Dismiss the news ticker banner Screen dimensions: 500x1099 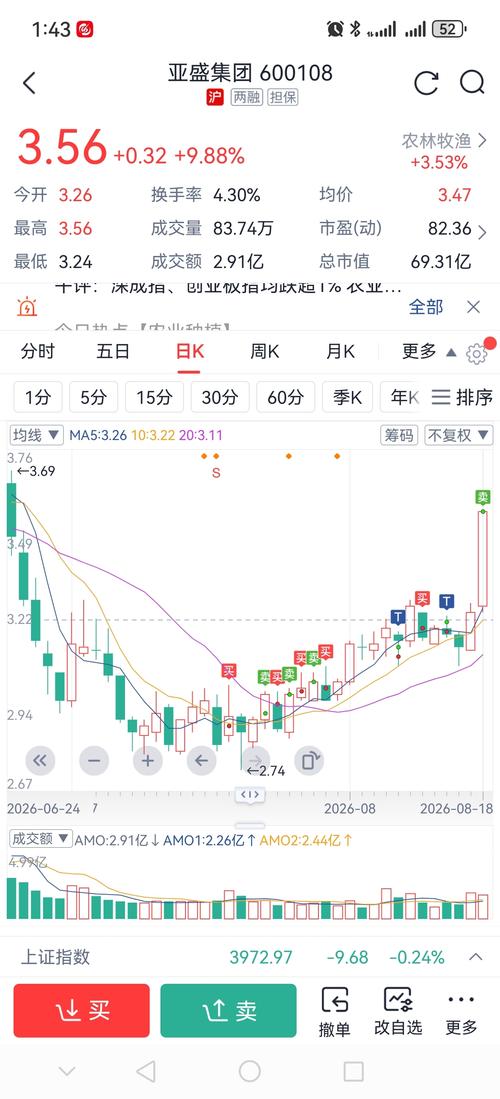[473, 306]
